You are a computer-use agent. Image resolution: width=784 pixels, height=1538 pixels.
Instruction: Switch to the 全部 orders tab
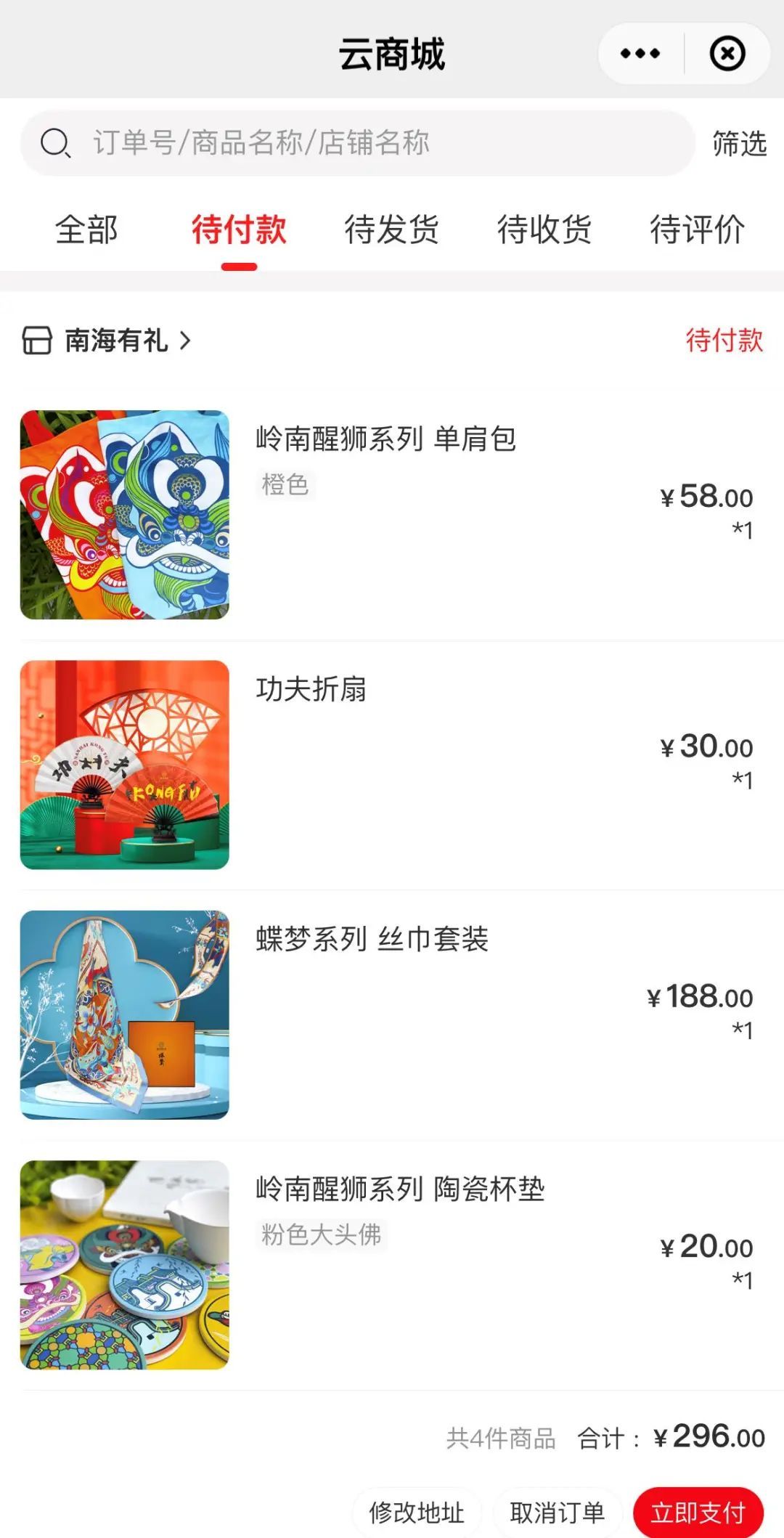(86, 230)
